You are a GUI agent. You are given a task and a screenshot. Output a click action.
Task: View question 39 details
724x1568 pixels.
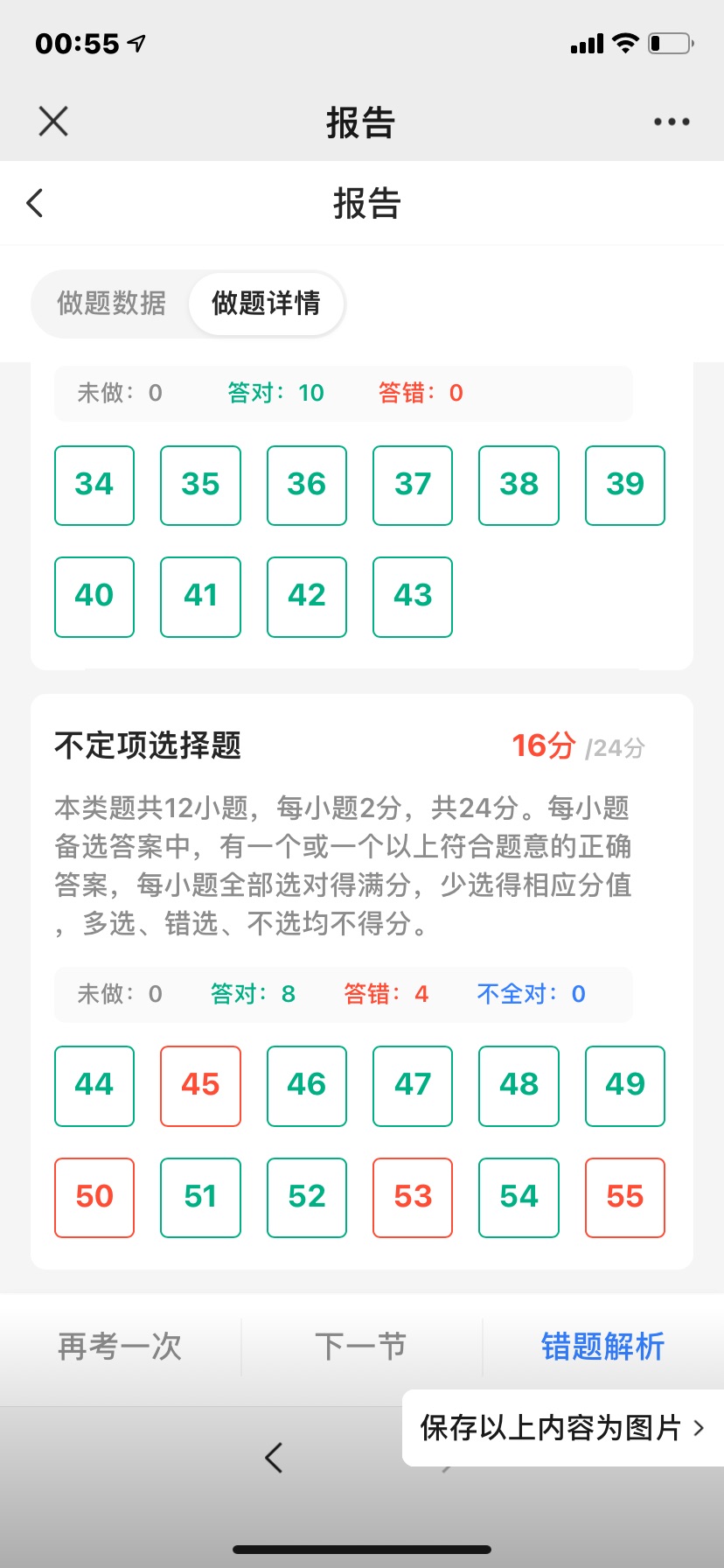[625, 486]
